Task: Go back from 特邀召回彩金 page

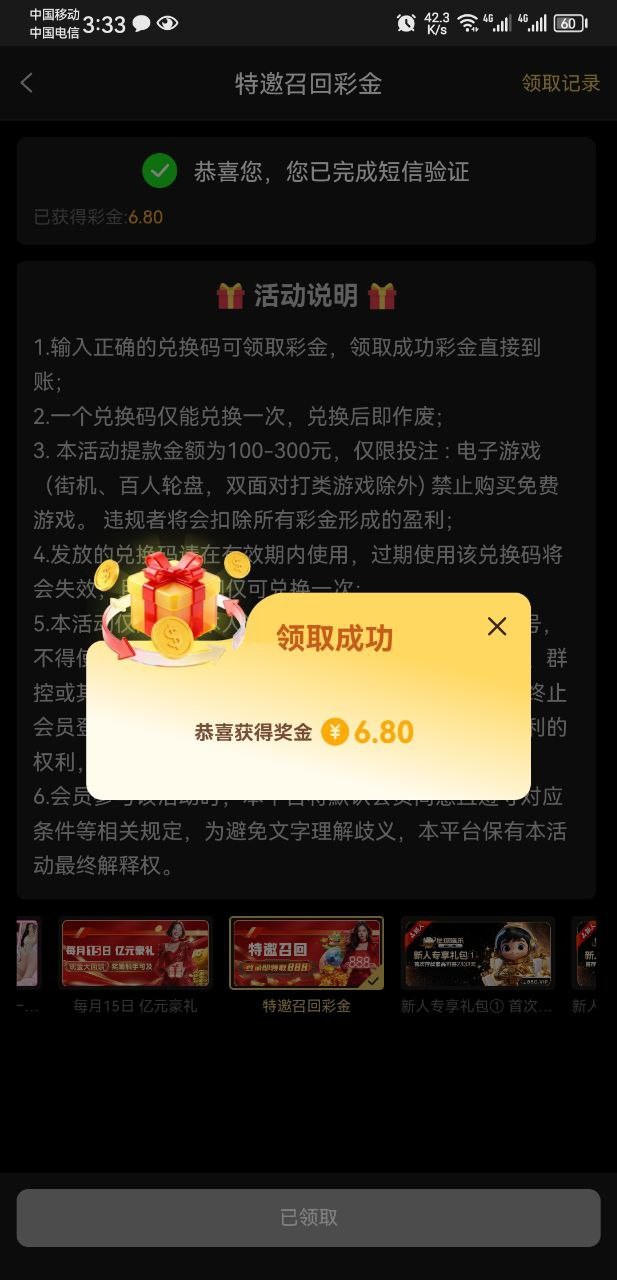Action: click(27, 83)
